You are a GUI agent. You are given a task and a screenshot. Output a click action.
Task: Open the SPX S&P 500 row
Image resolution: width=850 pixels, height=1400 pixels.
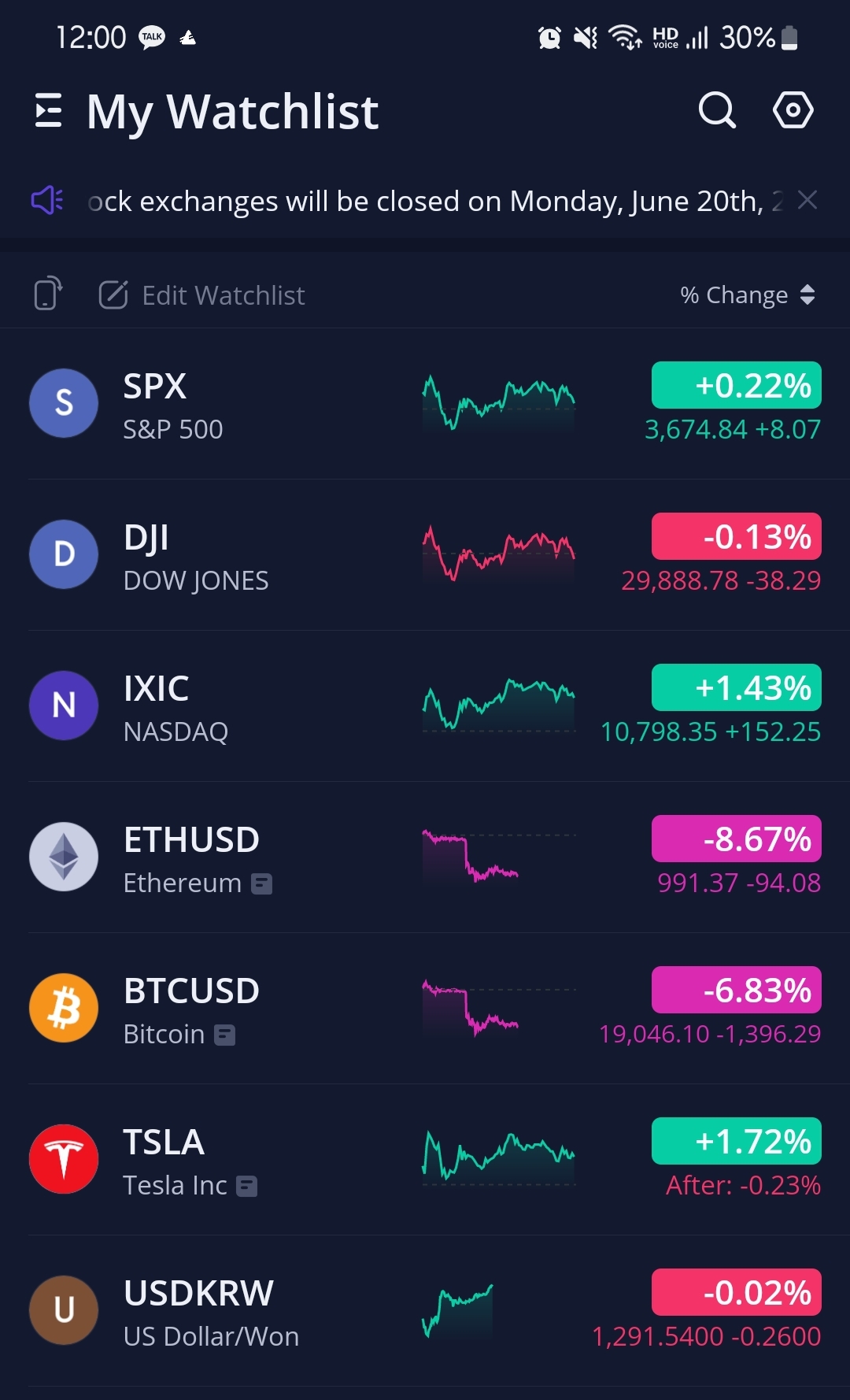click(425, 404)
